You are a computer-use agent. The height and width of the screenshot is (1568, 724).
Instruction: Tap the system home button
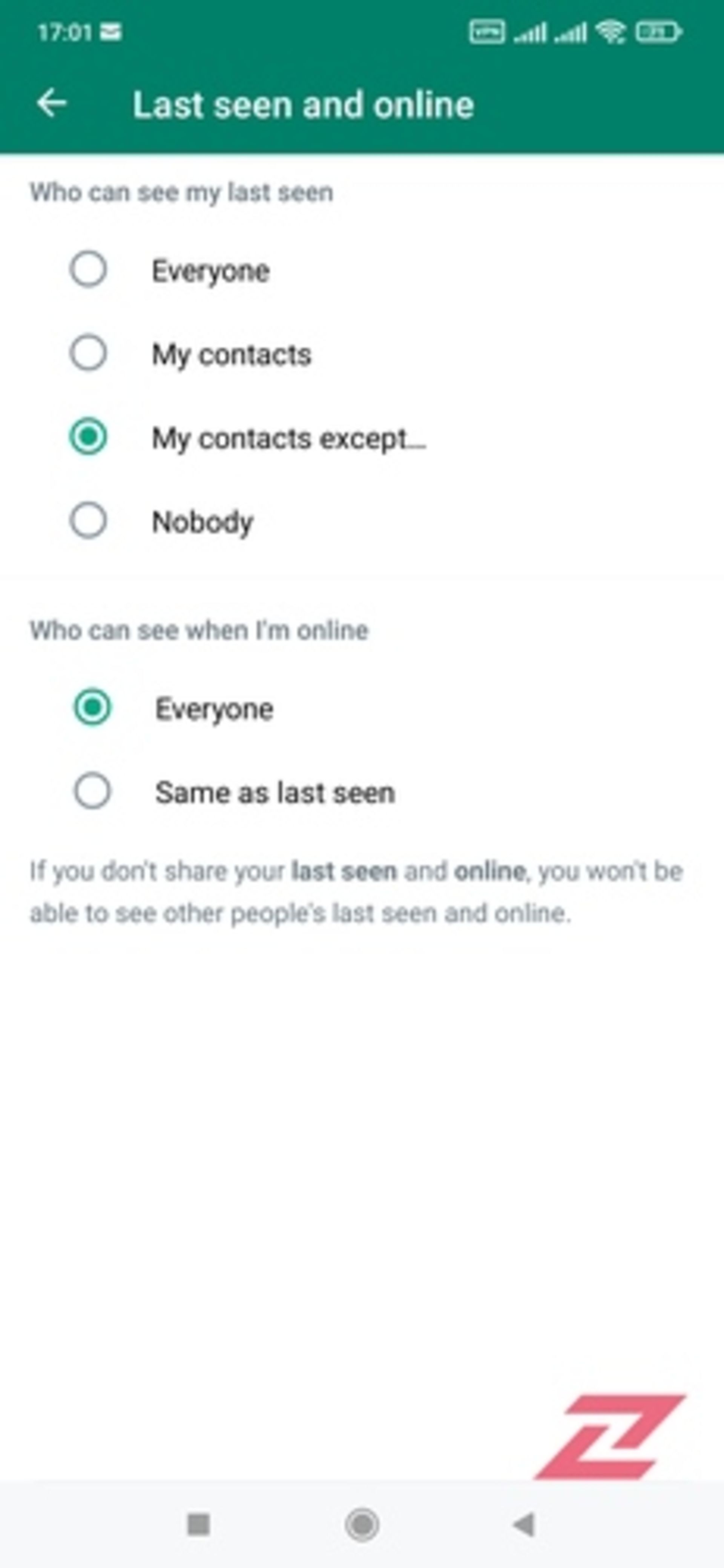pos(362,1525)
